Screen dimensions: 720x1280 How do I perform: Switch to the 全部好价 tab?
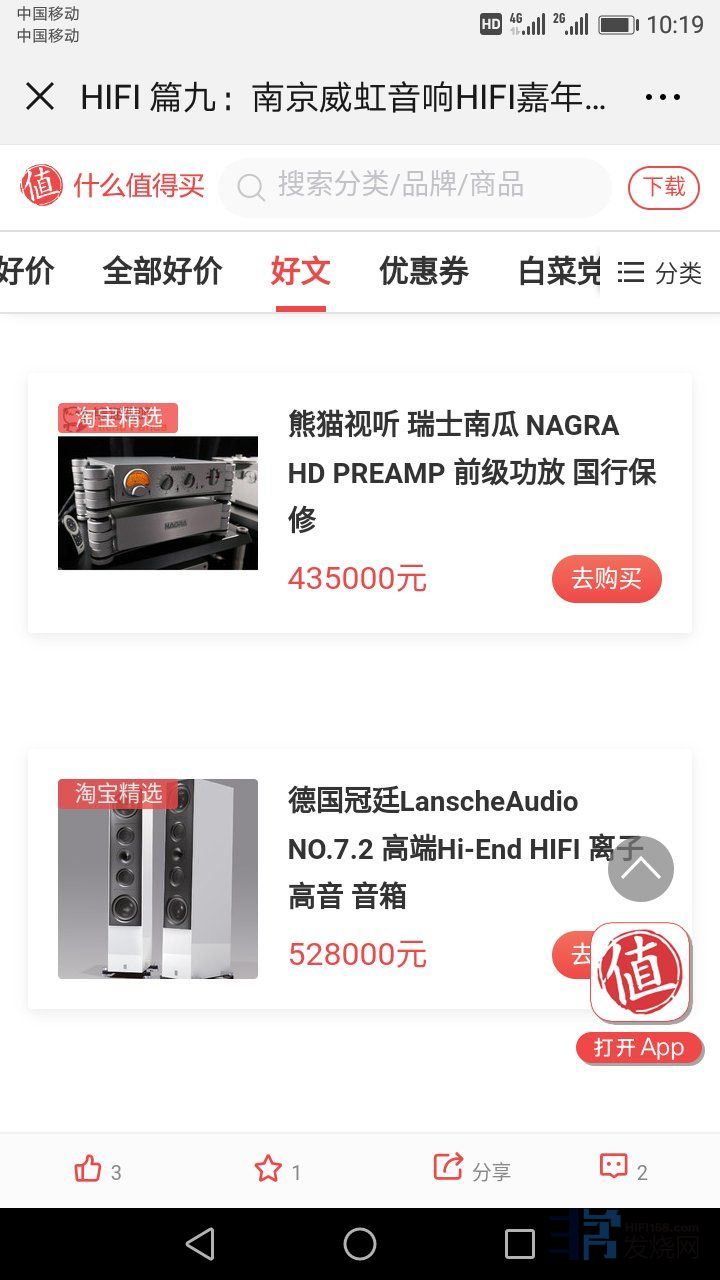162,271
